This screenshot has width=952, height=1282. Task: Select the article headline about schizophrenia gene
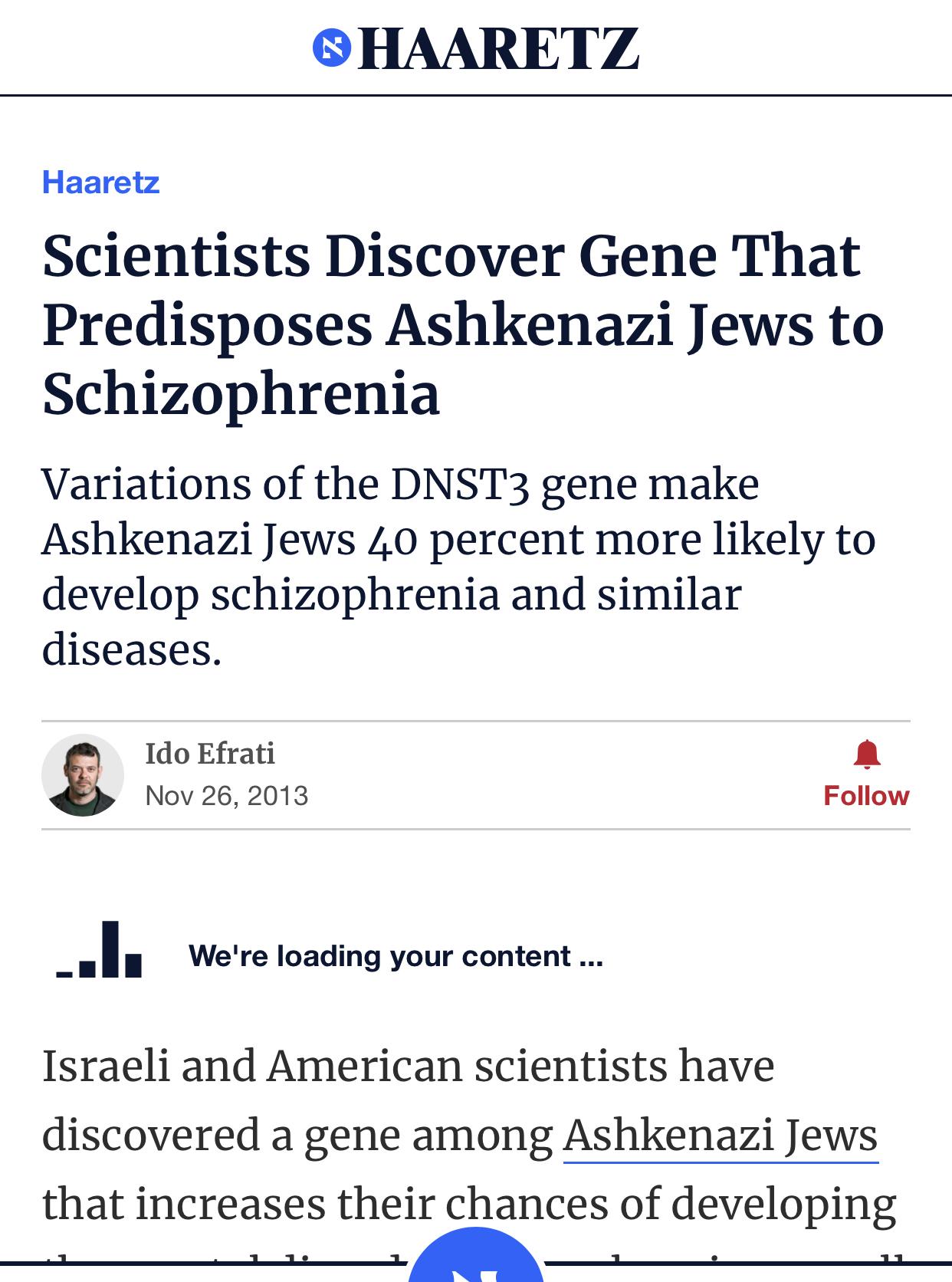tap(460, 324)
